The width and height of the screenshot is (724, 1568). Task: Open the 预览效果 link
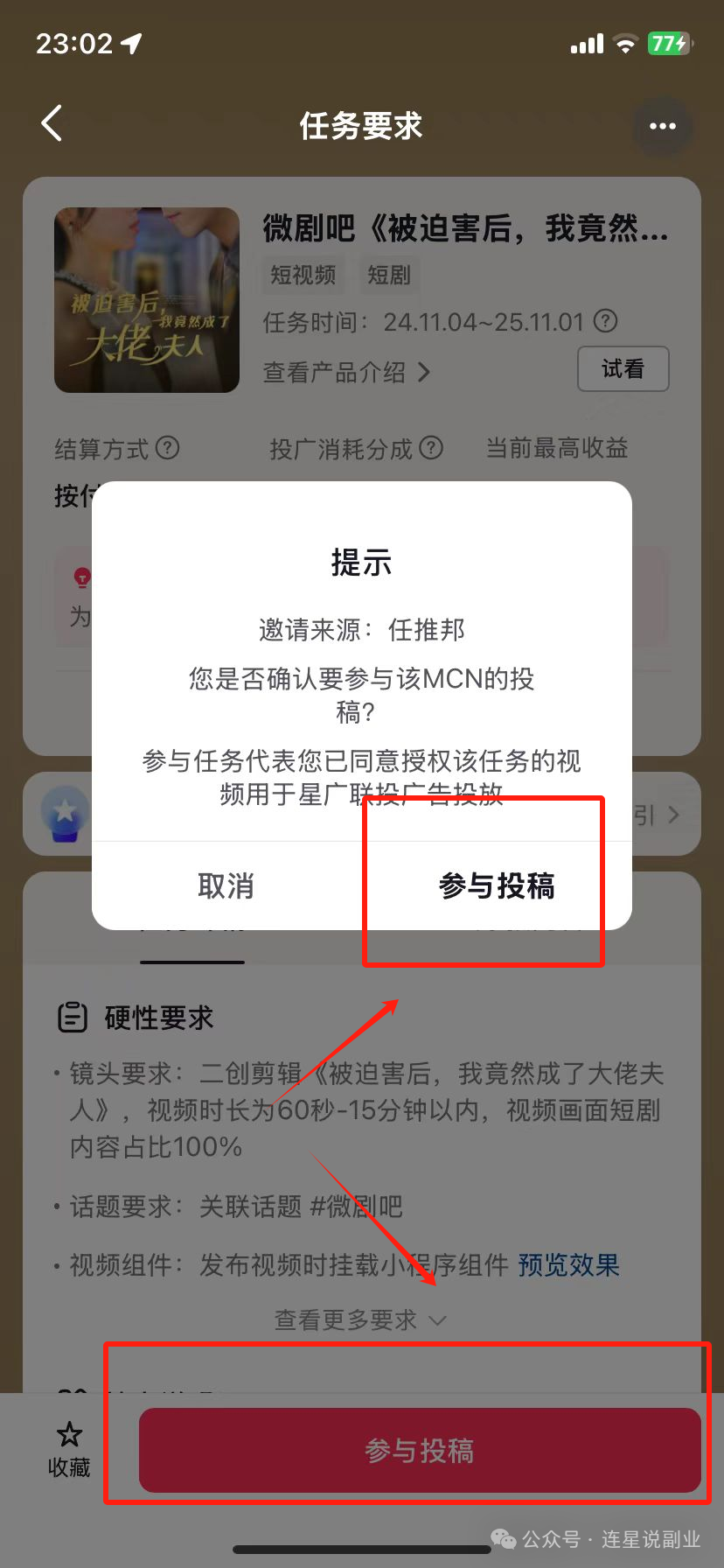(568, 1264)
